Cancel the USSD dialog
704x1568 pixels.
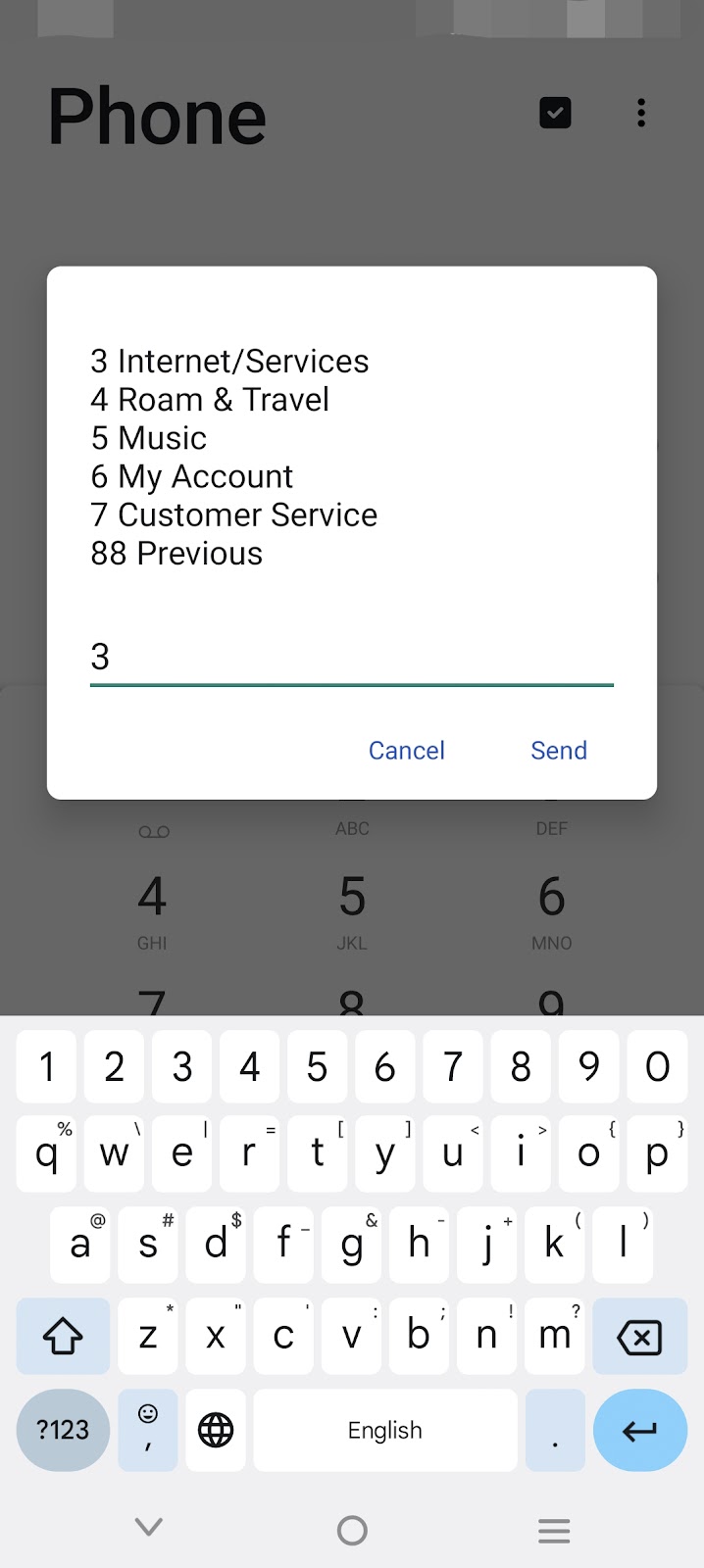(x=406, y=751)
